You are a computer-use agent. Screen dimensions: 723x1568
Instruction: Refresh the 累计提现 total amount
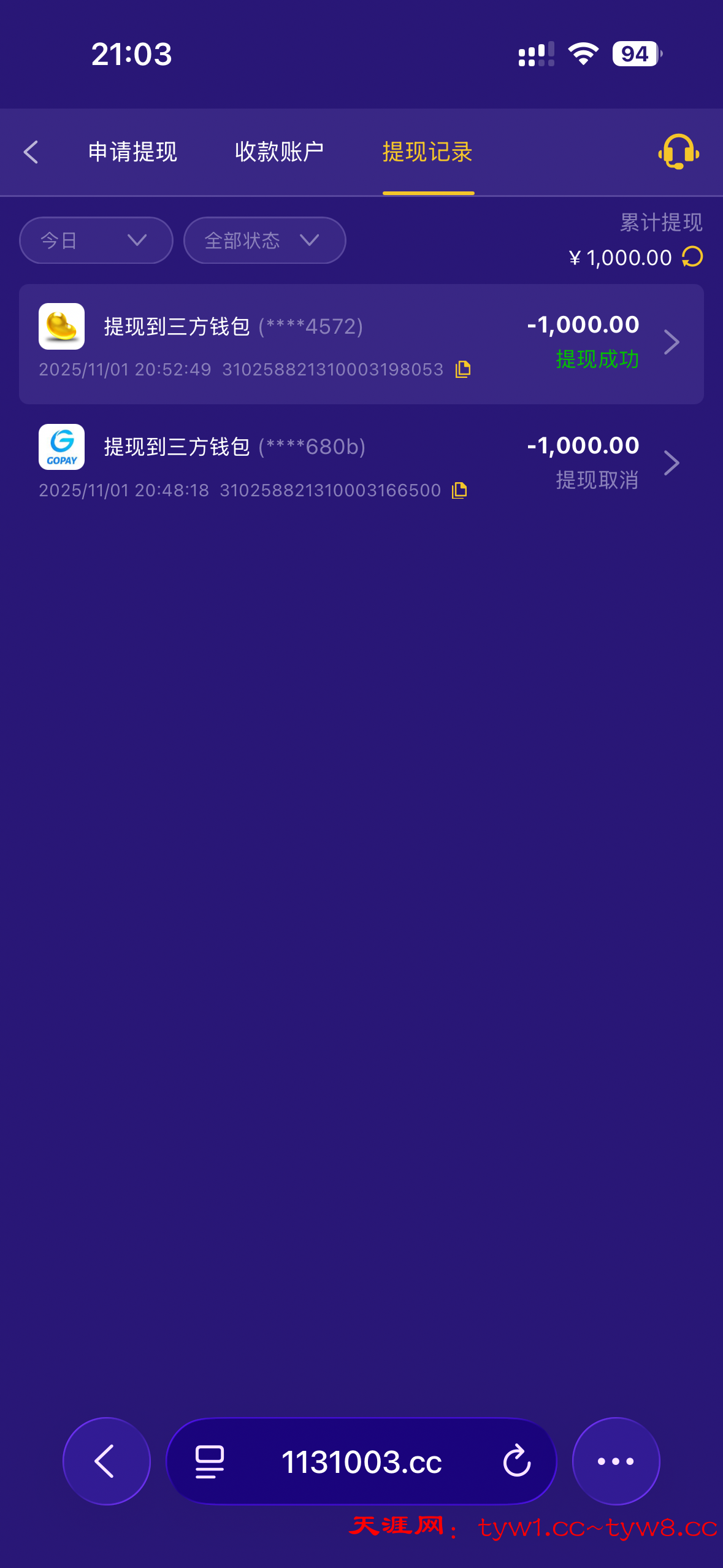point(693,257)
